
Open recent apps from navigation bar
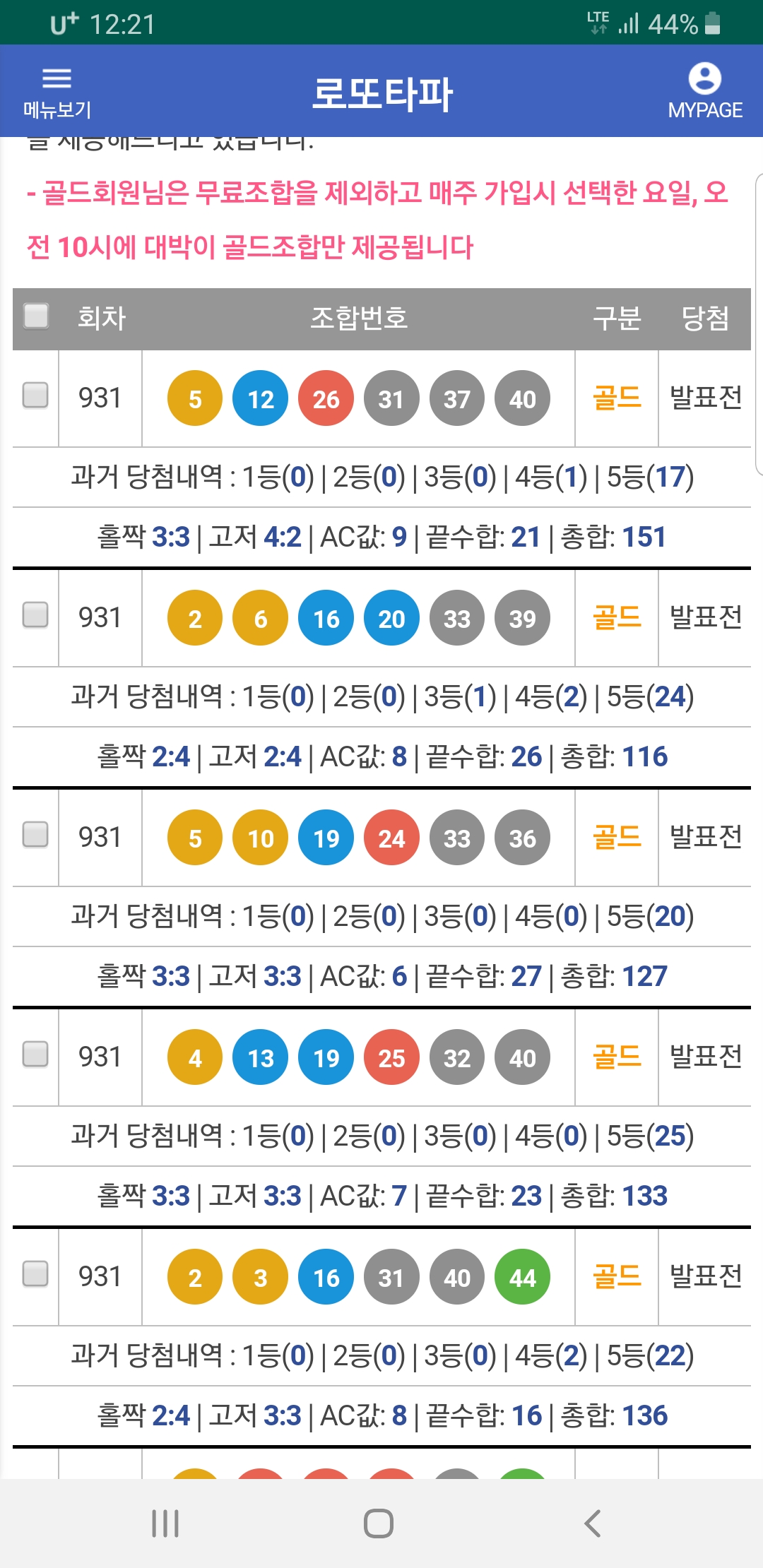[165, 1524]
